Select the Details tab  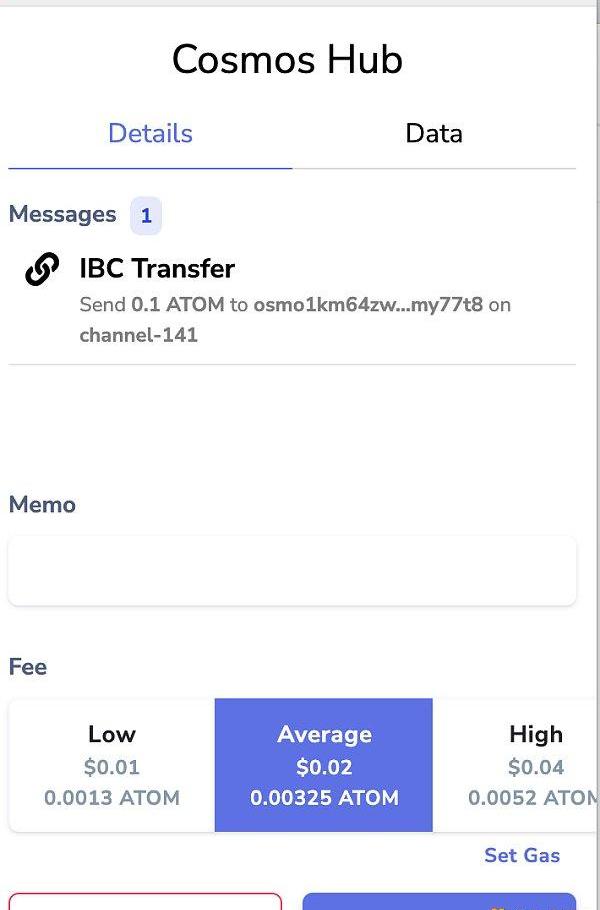(x=150, y=134)
